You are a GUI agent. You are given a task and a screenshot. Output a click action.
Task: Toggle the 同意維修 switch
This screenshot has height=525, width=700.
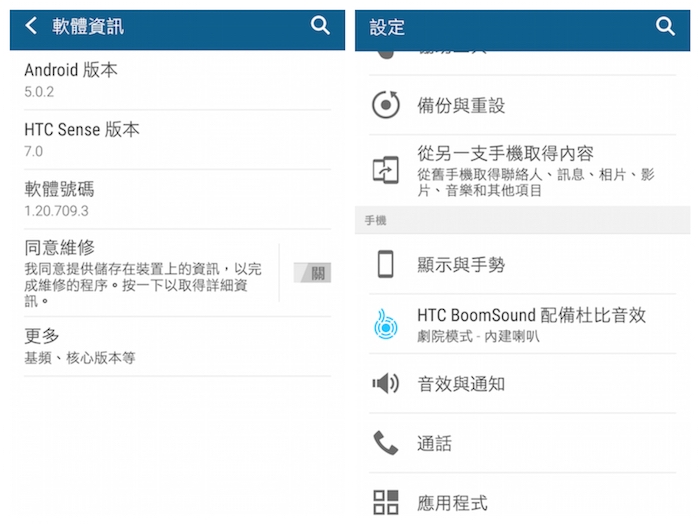312,273
